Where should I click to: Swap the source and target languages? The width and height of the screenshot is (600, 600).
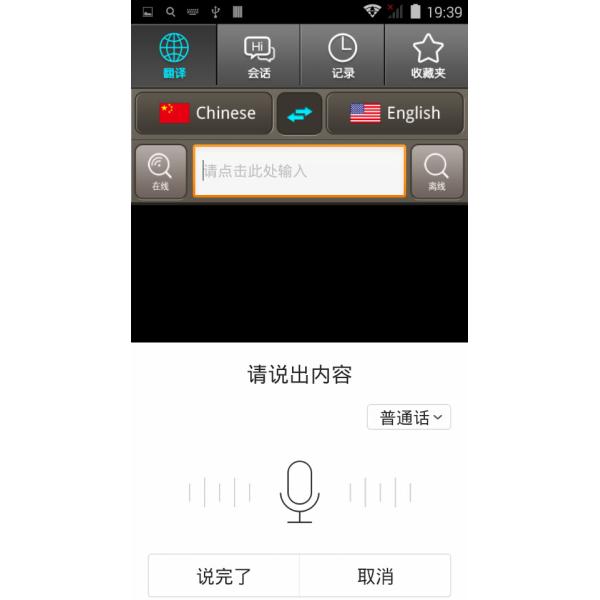(299, 113)
